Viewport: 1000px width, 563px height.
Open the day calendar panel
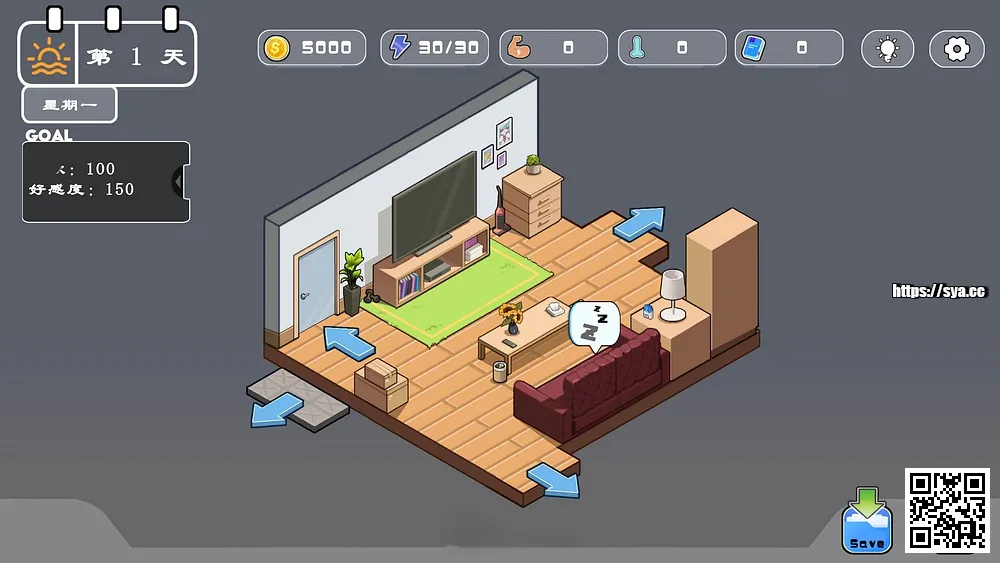[x=107, y=54]
